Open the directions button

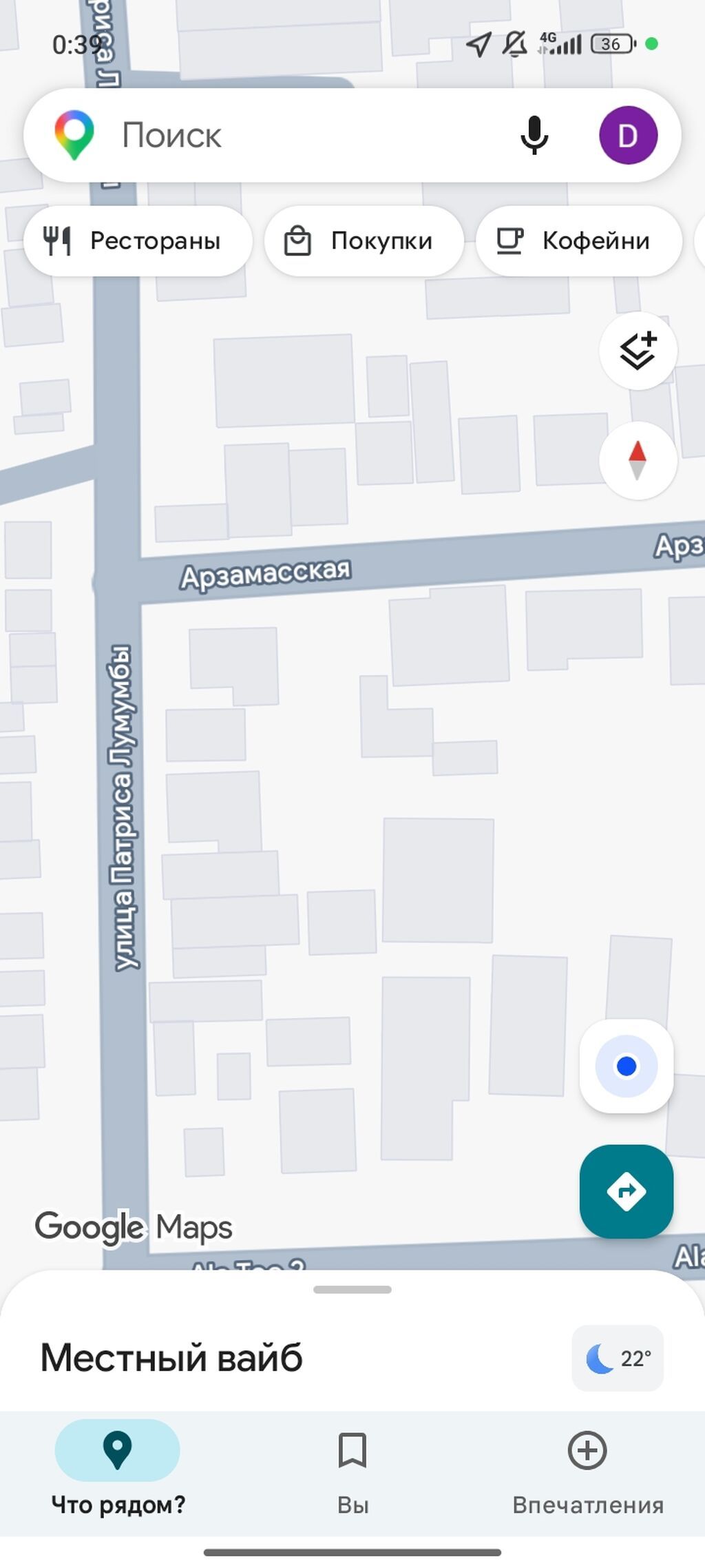coord(627,1191)
